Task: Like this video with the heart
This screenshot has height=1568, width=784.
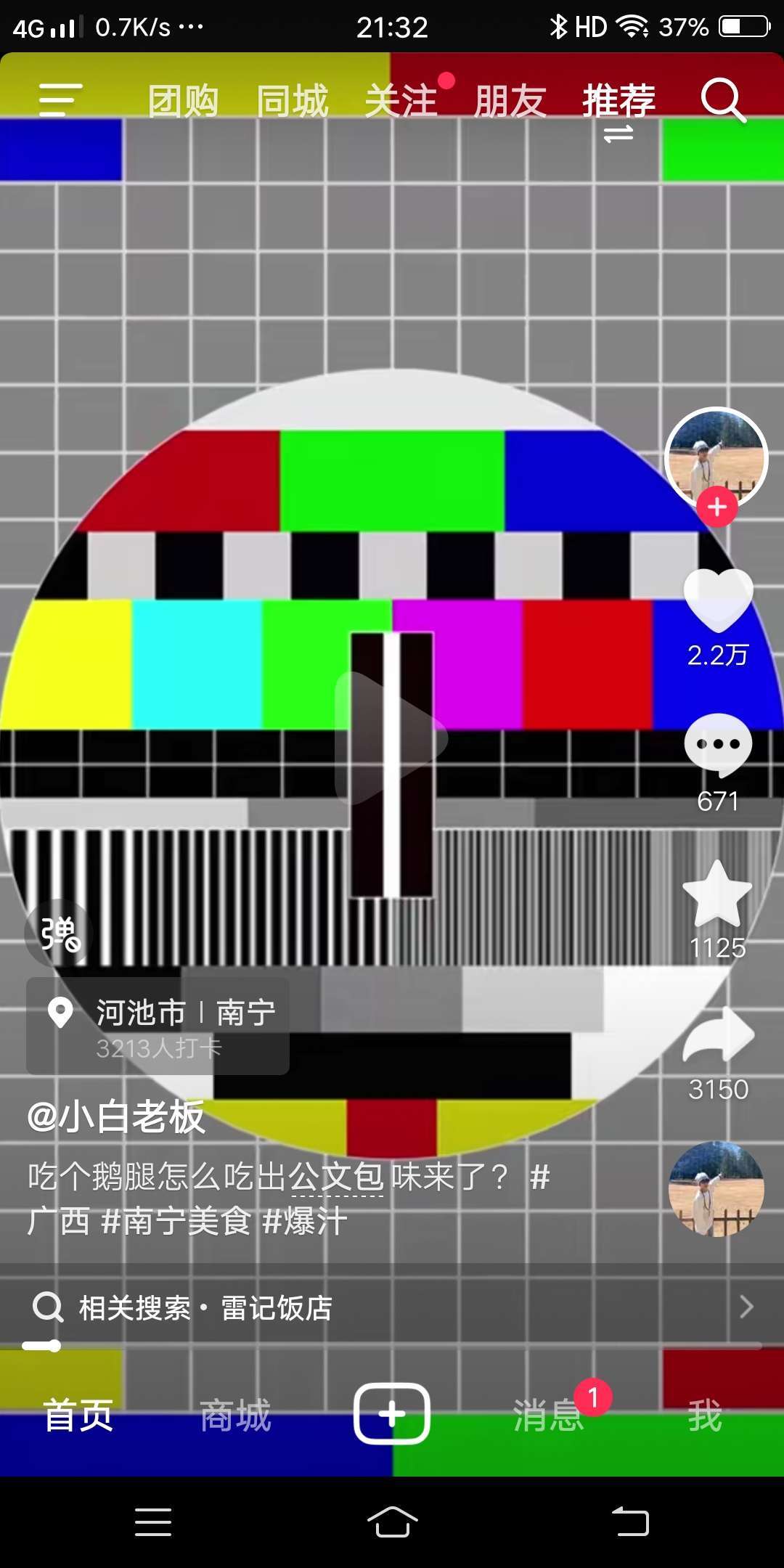Action: click(x=718, y=601)
